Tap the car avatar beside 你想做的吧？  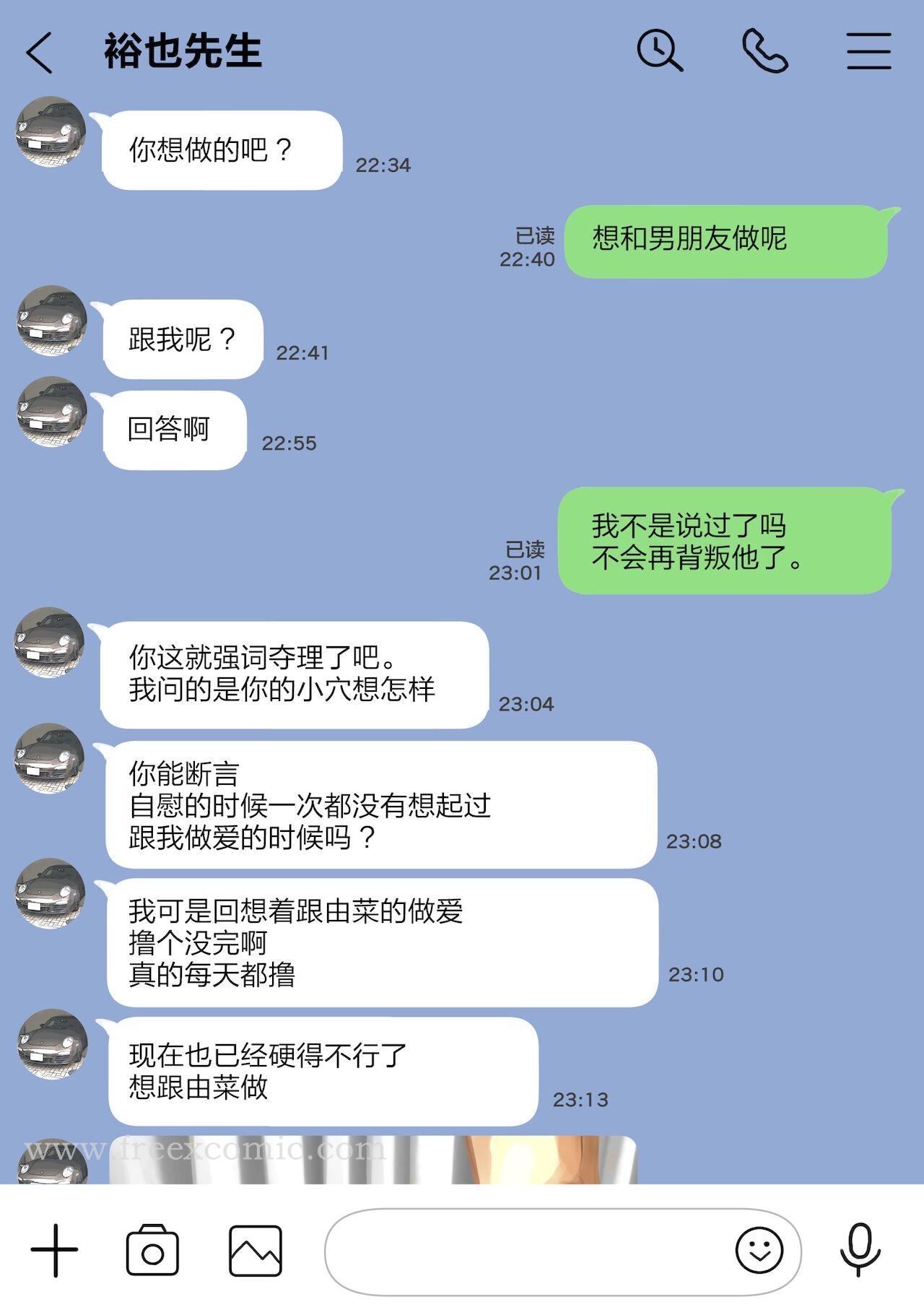pyautogui.click(x=48, y=131)
